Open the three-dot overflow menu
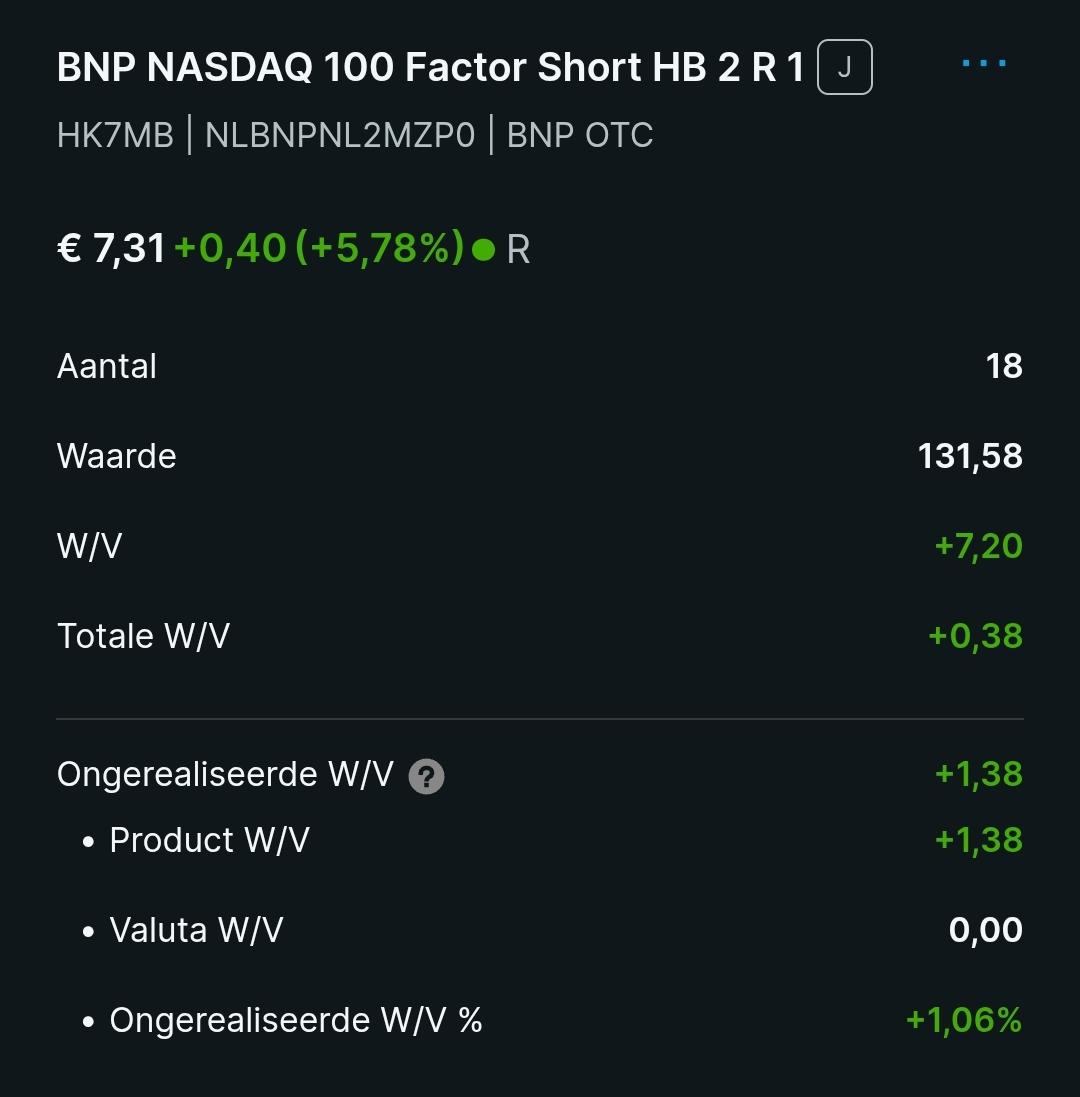Image resolution: width=1080 pixels, height=1097 pixels. [x=983, y=65]
